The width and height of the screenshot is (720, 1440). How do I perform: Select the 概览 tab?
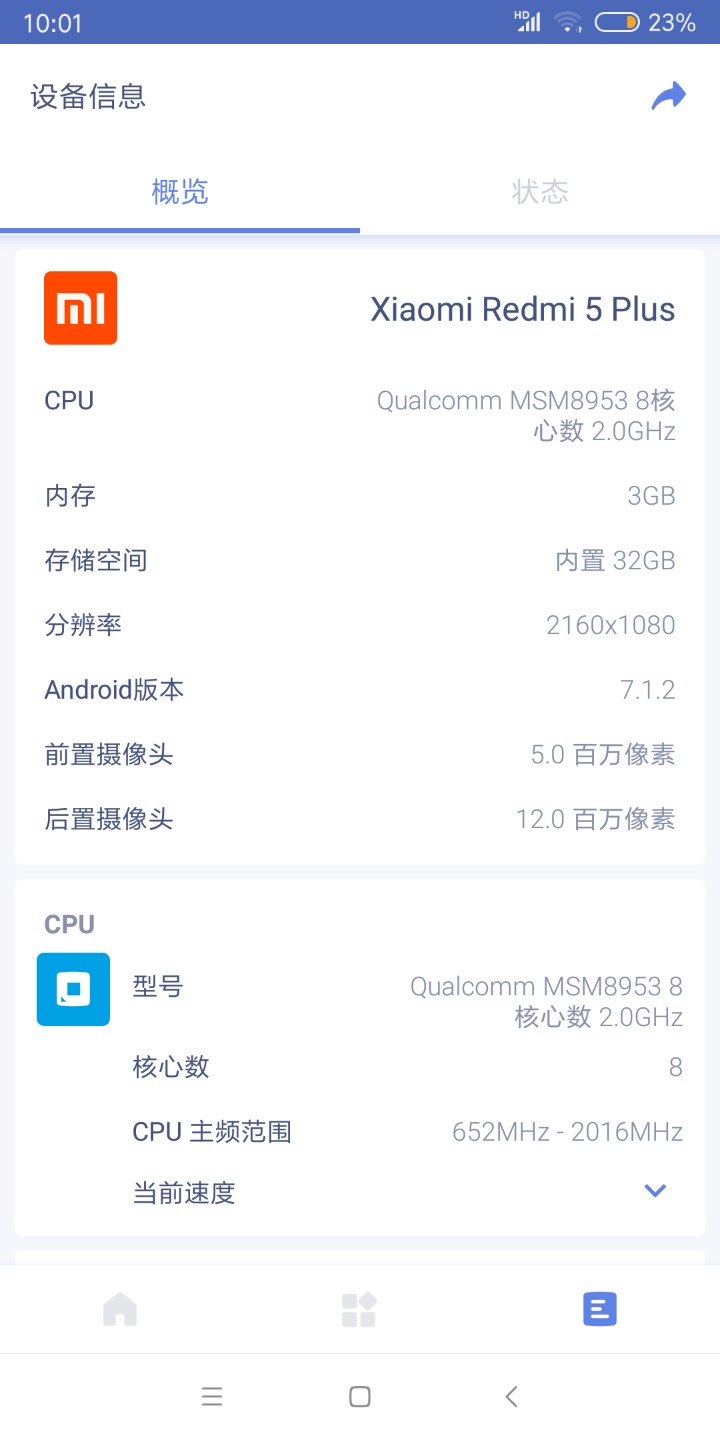[x=180, y=191]
